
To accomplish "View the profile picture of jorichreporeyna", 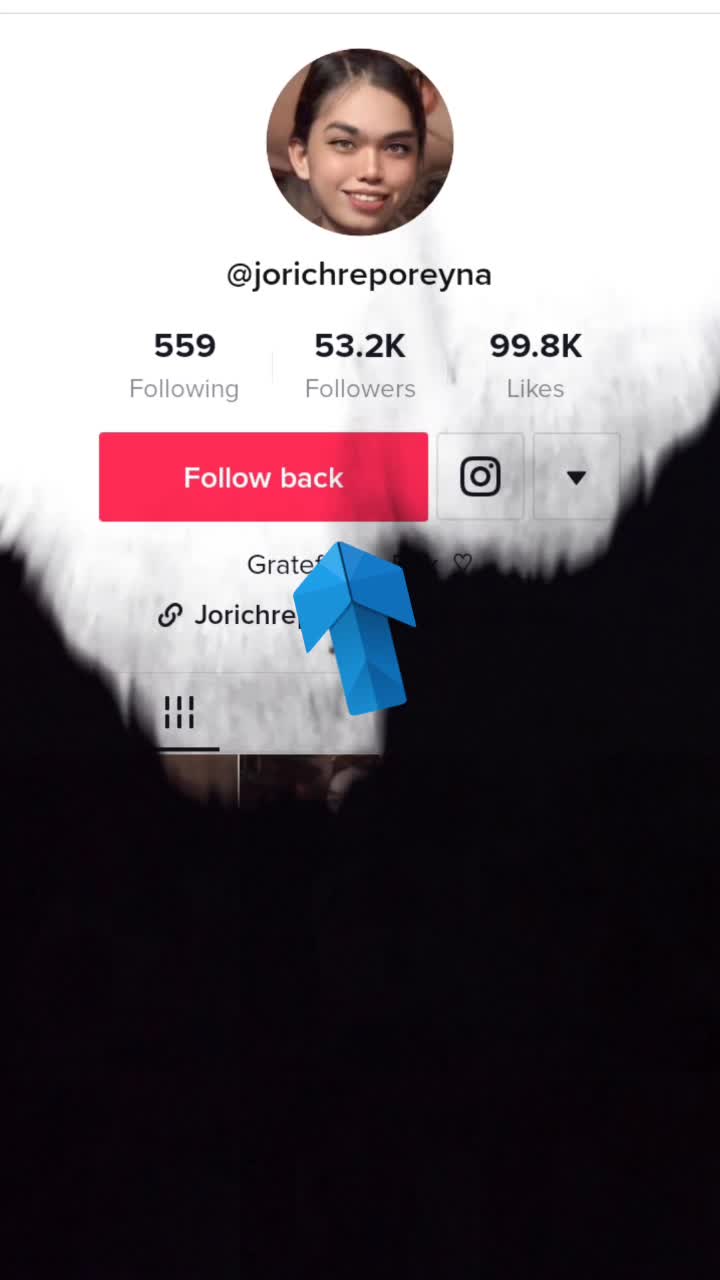I will [360, 142].
